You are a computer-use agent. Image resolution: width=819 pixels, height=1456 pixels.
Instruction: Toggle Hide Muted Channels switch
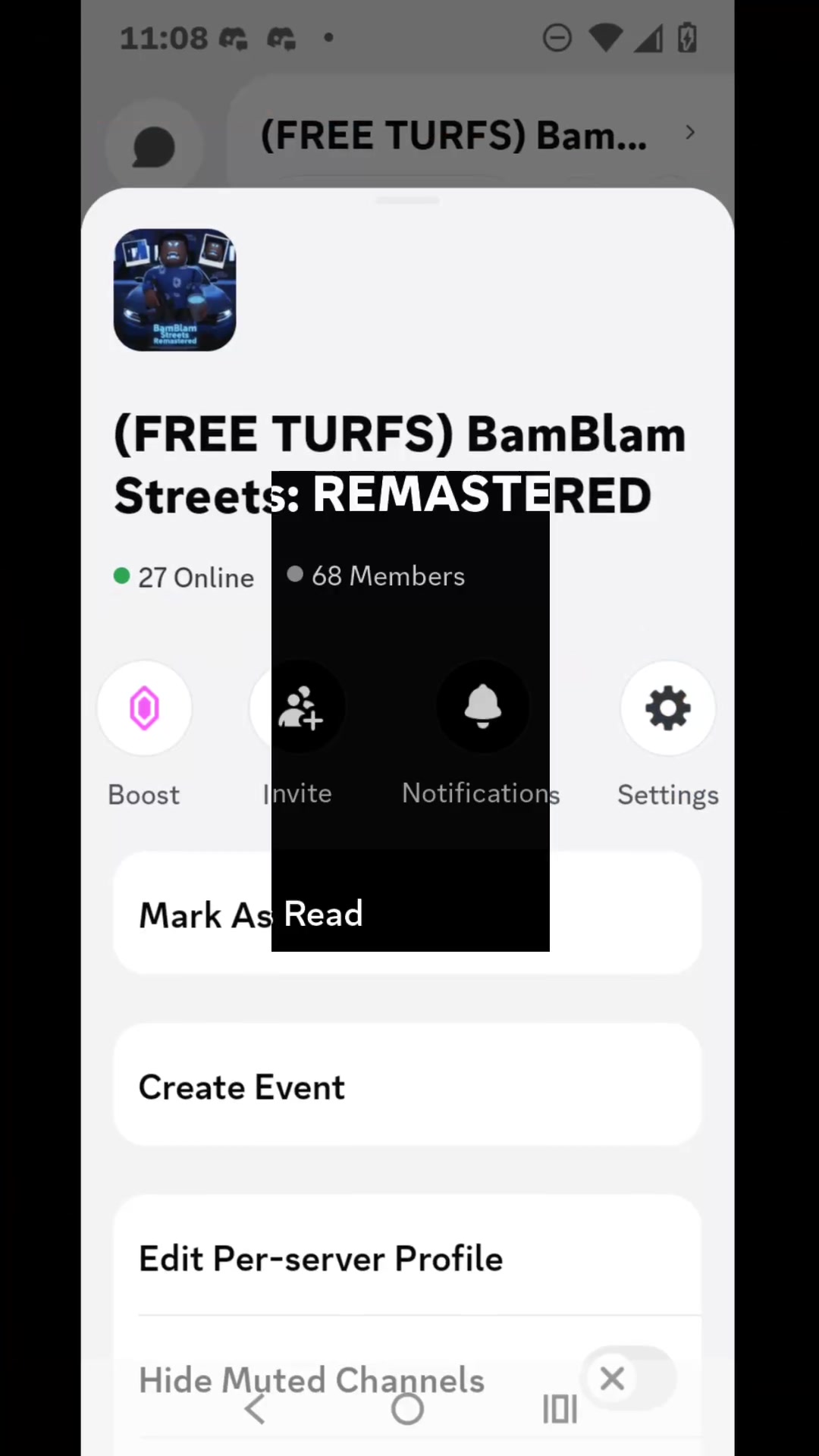[629, 1378]
